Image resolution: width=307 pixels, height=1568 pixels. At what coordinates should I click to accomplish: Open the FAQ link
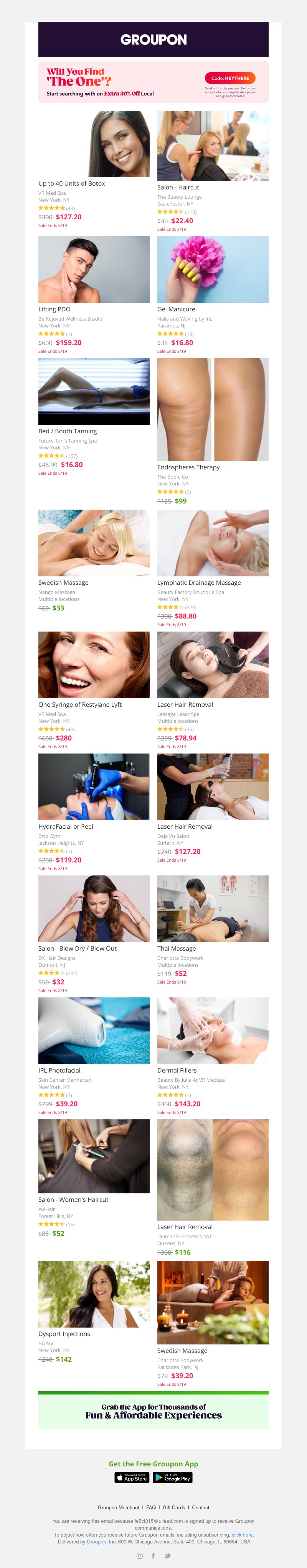(x=151, y=1508)
